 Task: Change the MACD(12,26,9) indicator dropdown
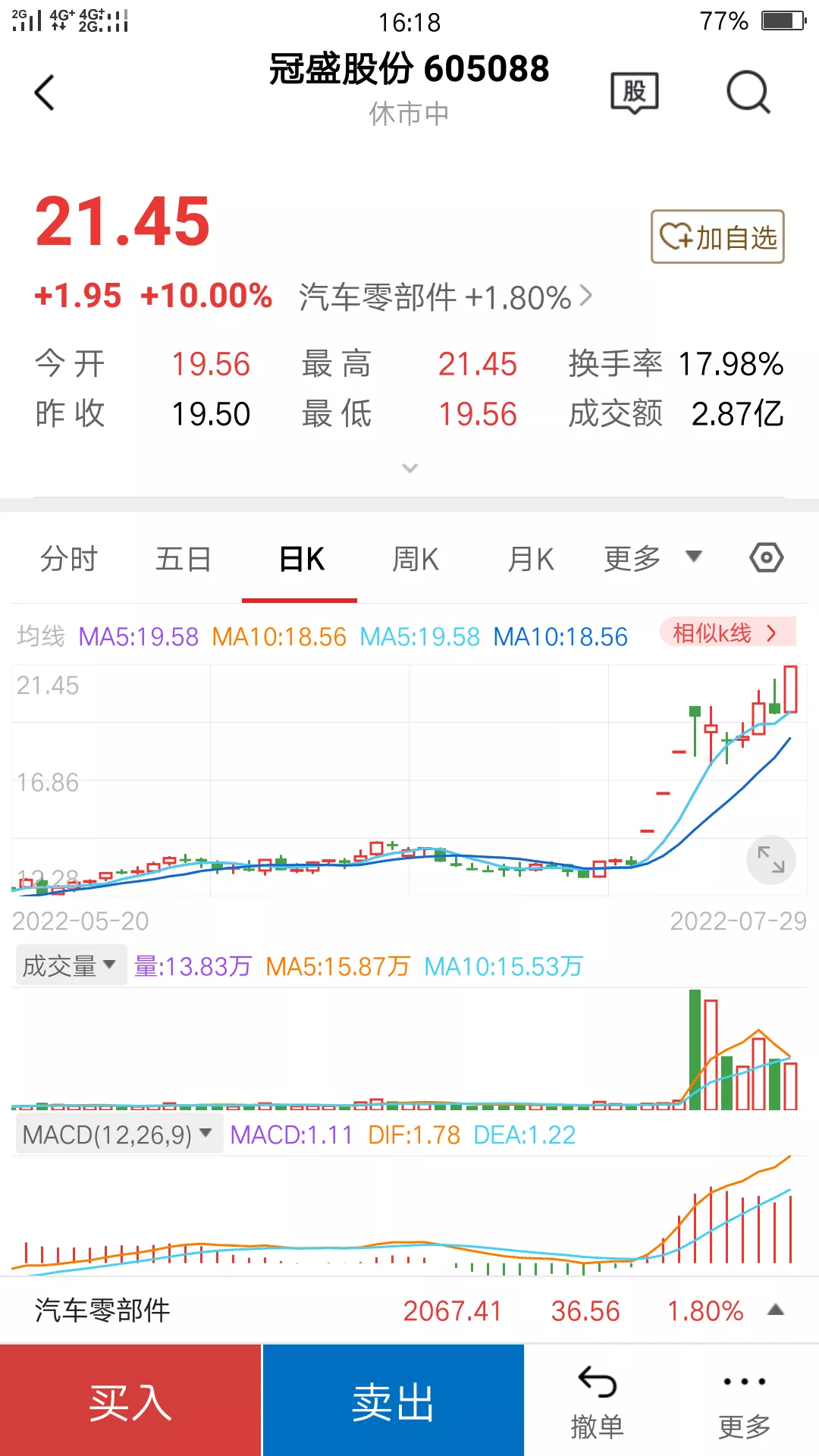click(118, 1134)
